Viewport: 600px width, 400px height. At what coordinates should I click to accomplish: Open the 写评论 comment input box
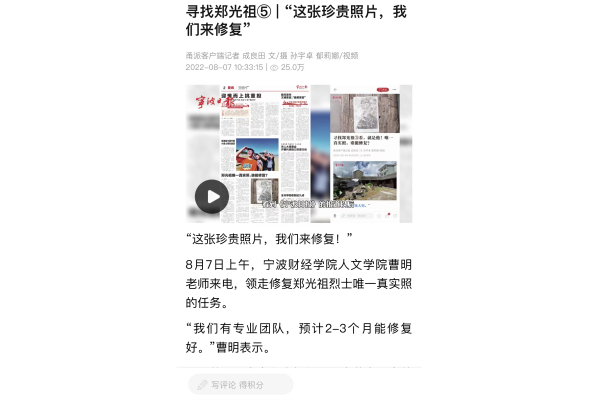pyautogui.click(x=240, y=385)
